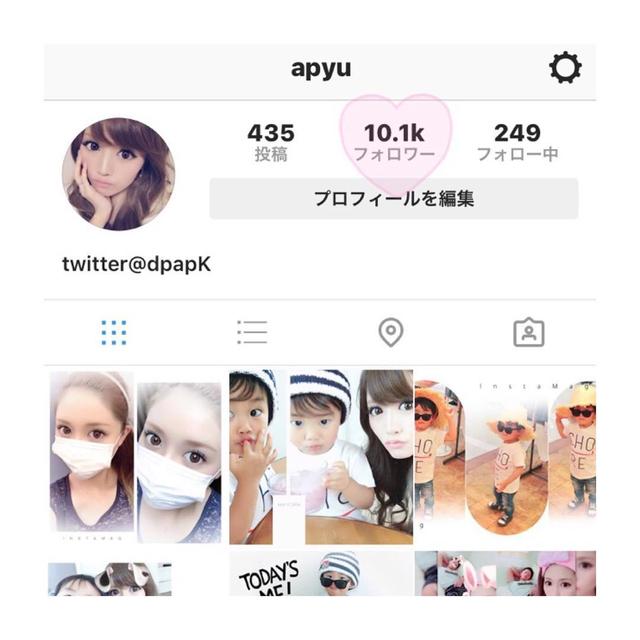Tap the プロフィールを編集 button

[393, 198]
